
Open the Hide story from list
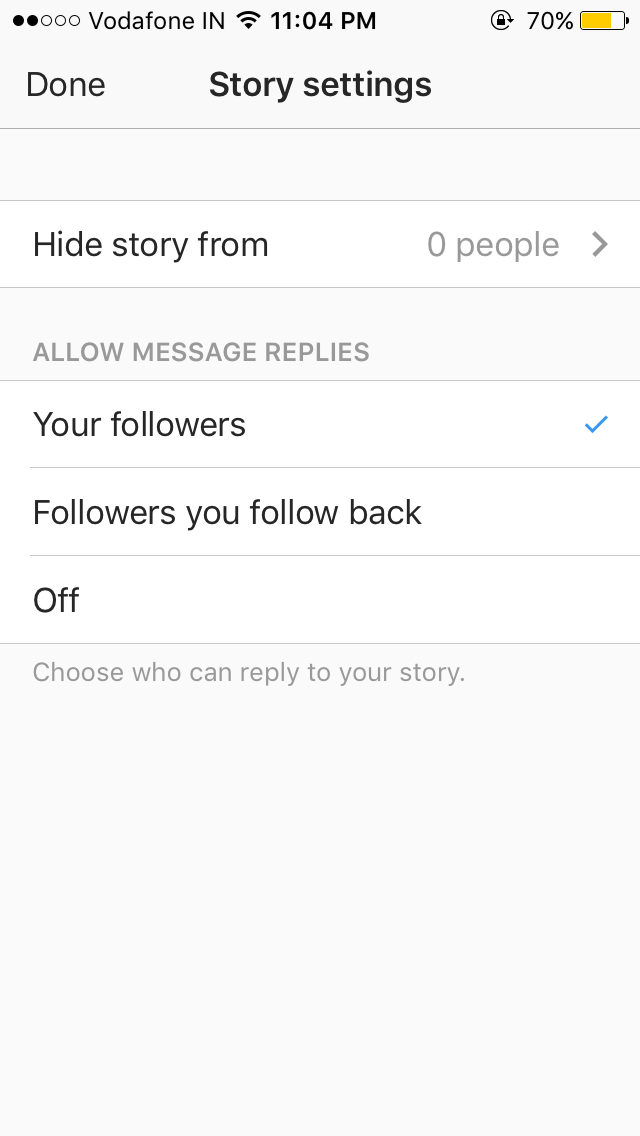tap(320, 244)
